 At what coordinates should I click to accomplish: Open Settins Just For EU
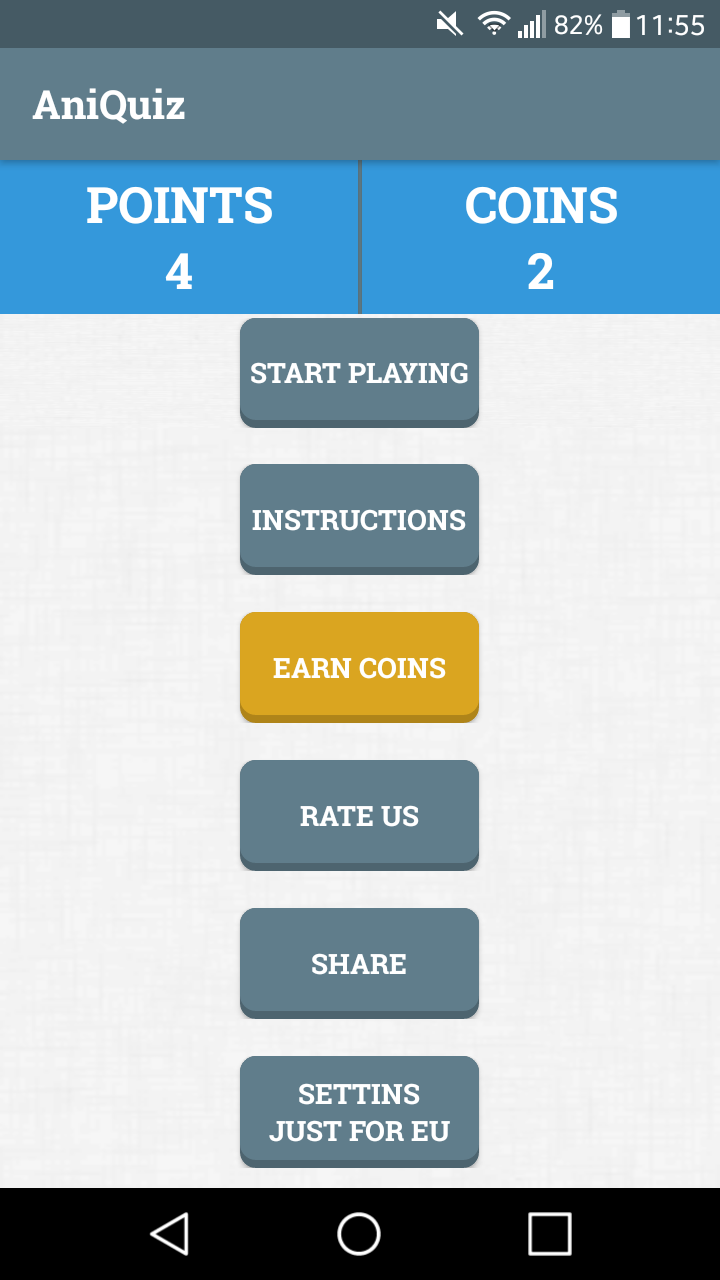click(x=359, y=1111)
